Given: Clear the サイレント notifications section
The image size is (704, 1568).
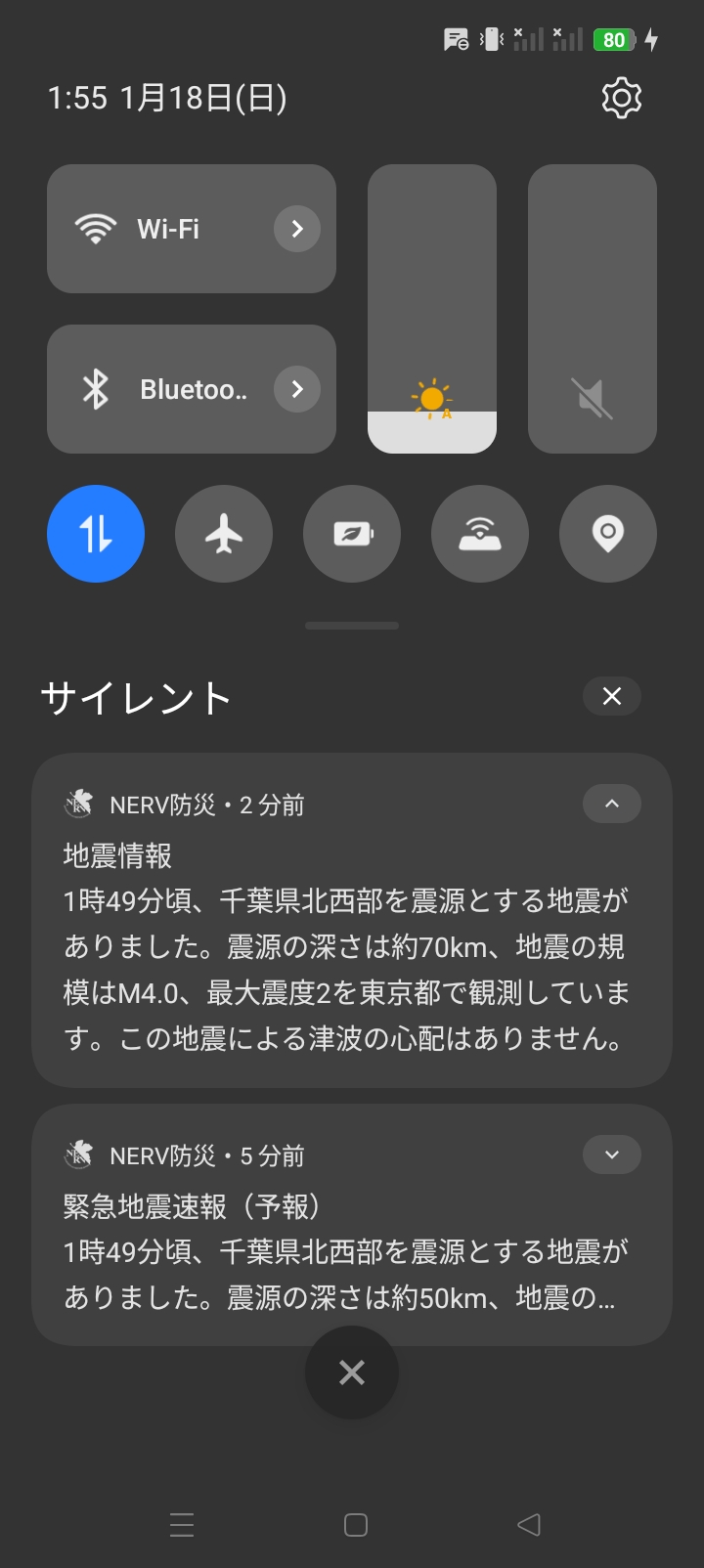Looking at the screenshot, I should pos(612,696).
